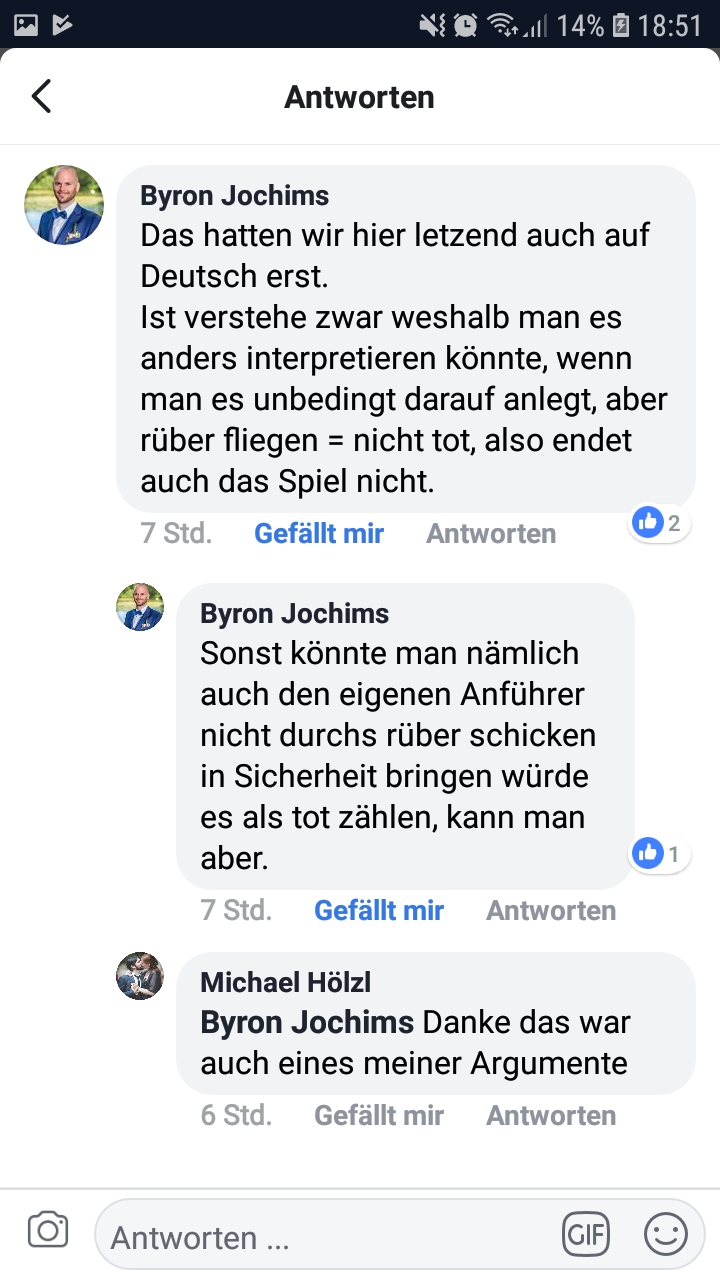The height and width of the screenshot is (1280, 720).
Task: Open Byron Jochims' profile from top avatar
Action: [x=64, y=205]
